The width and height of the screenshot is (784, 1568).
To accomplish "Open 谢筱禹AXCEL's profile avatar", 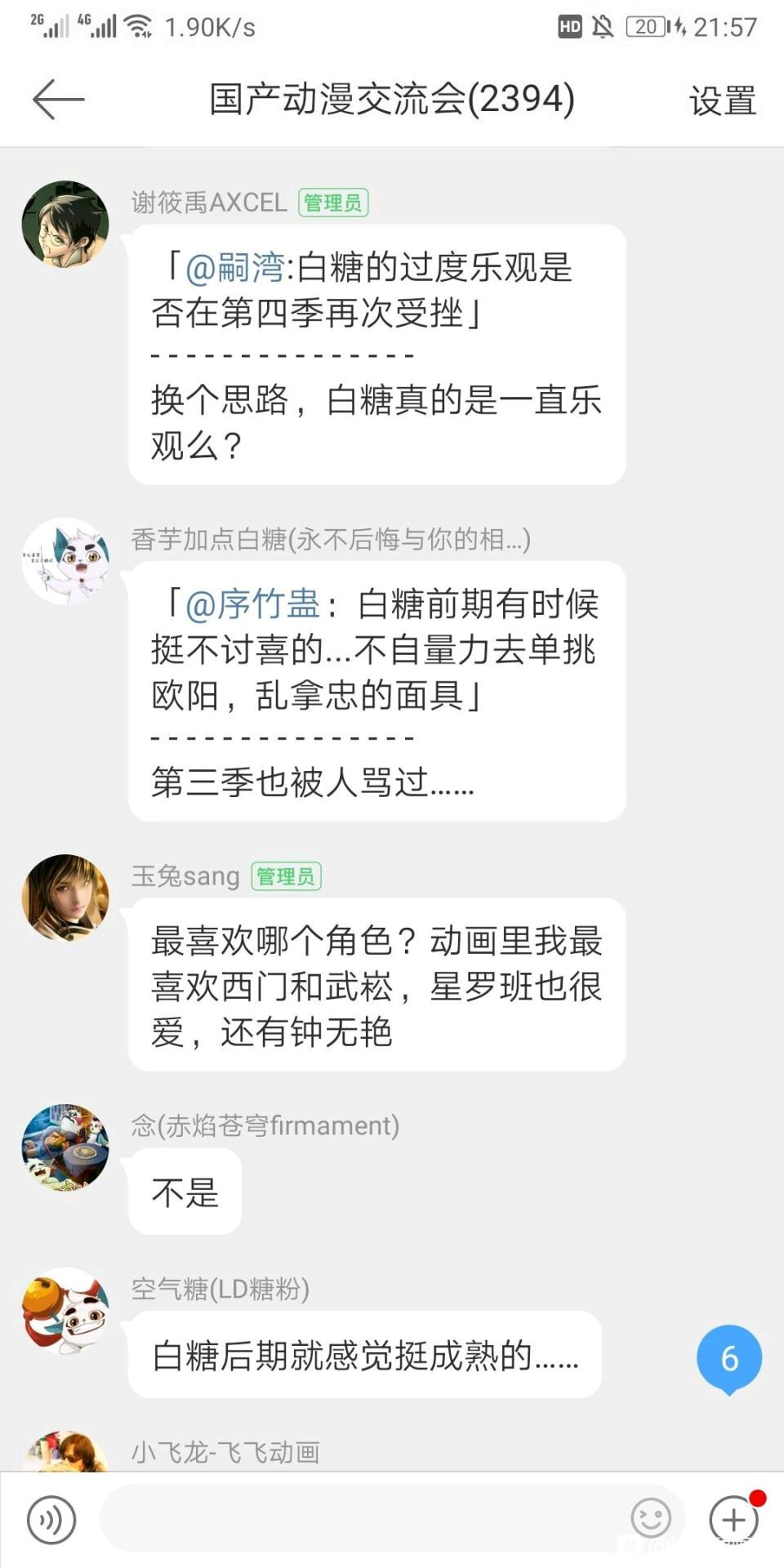I will coord(65,225).
